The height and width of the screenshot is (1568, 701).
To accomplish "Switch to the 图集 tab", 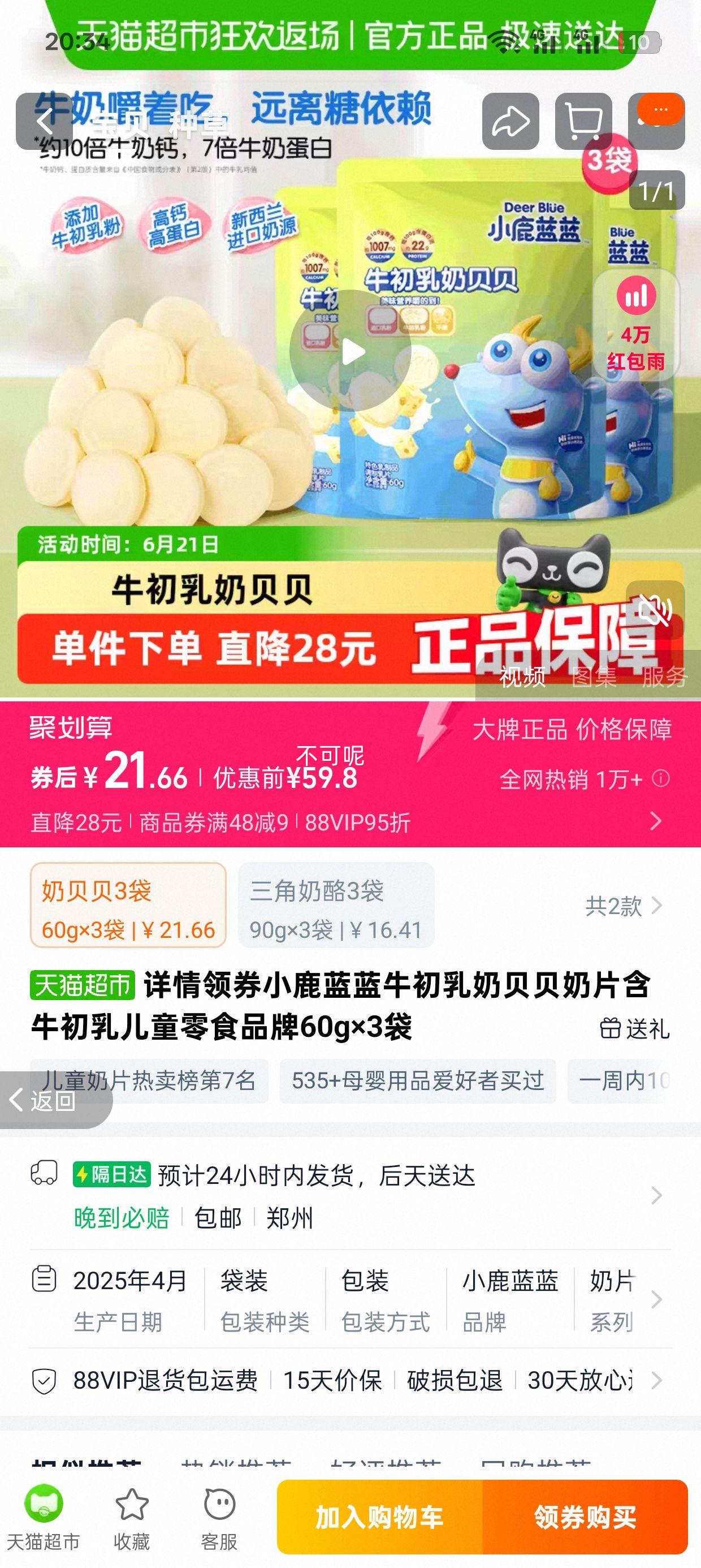I will (x=593, y=677).
